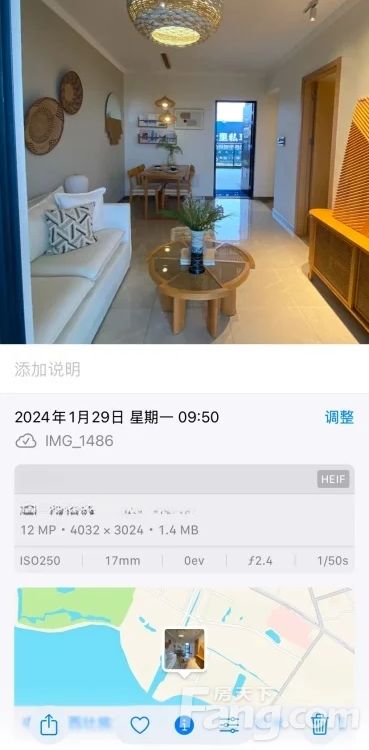Image resolution: width=369 pixels, height=750 pixels.
Task: View the living room photo full screen
Action: pyautogui.click(x=184, y=172)
